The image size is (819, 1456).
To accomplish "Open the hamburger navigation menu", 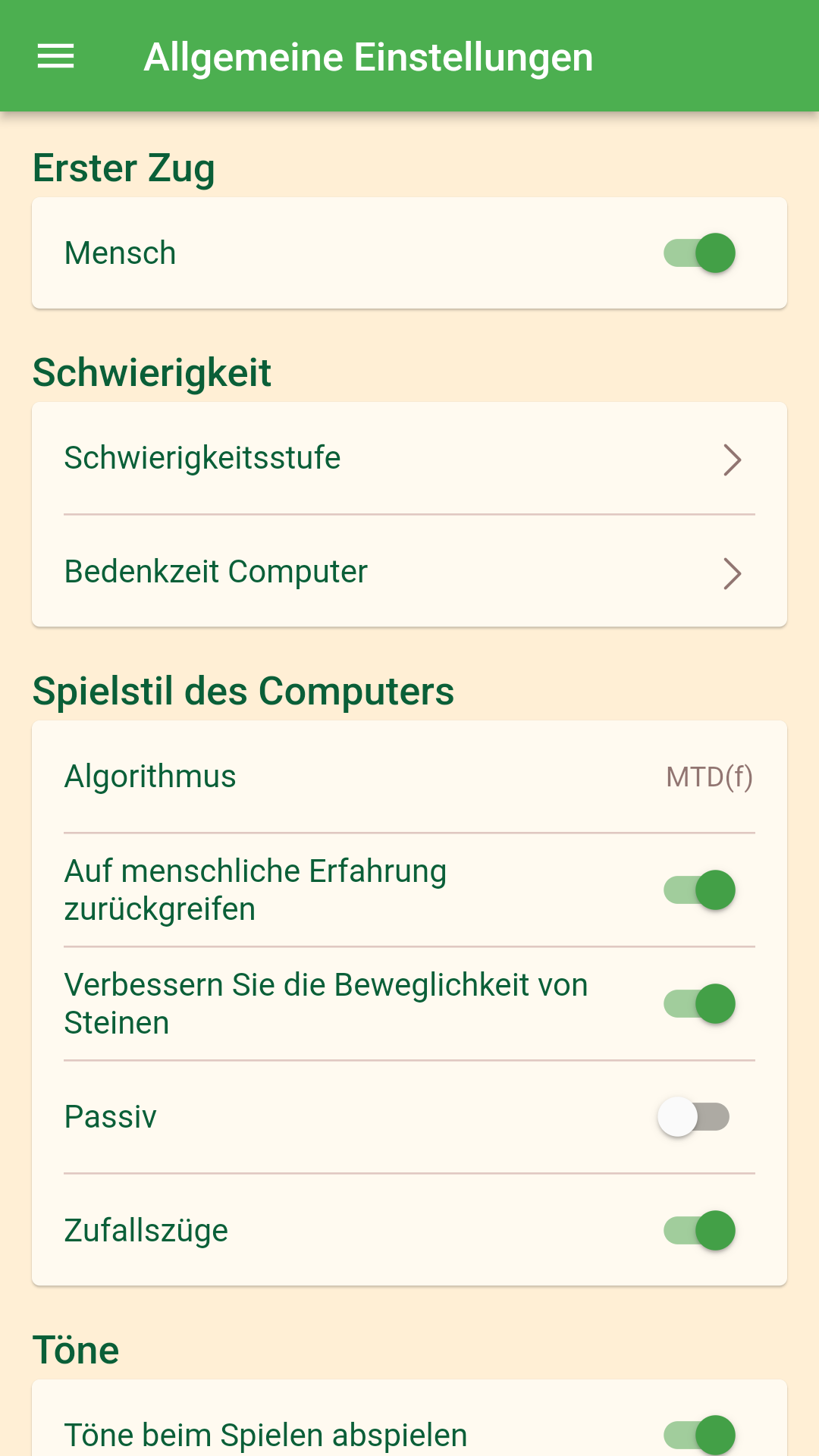I will coord(55,56).
